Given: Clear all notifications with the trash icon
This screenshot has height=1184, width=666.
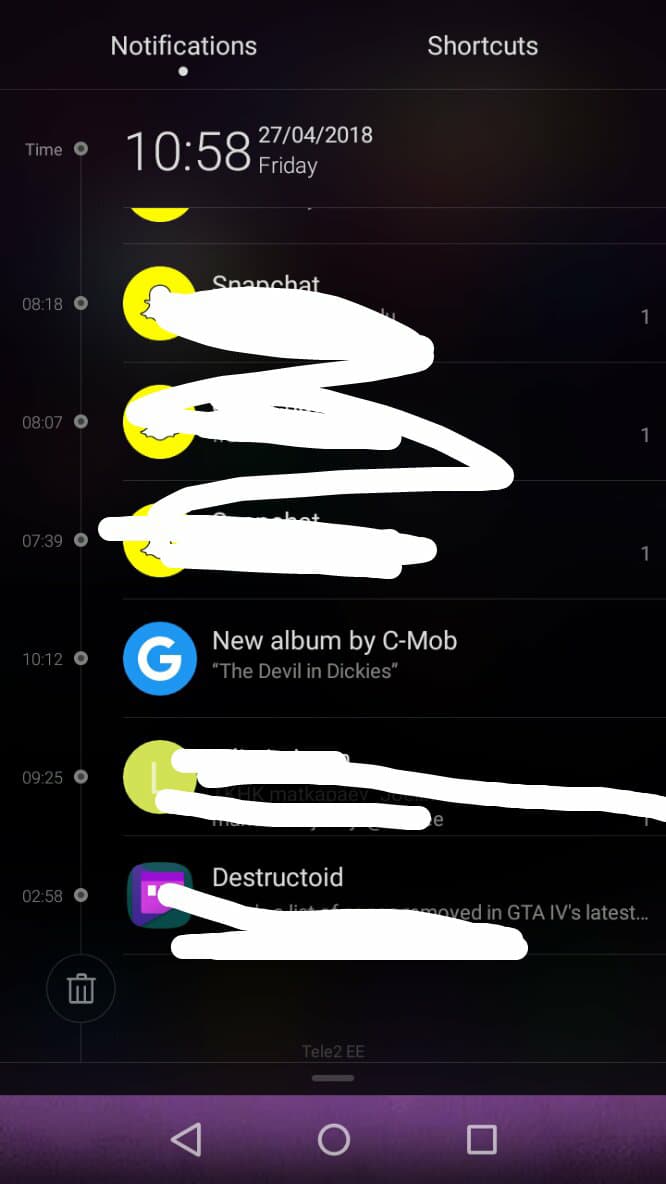Looking at the screenshot, I should 81,988.
